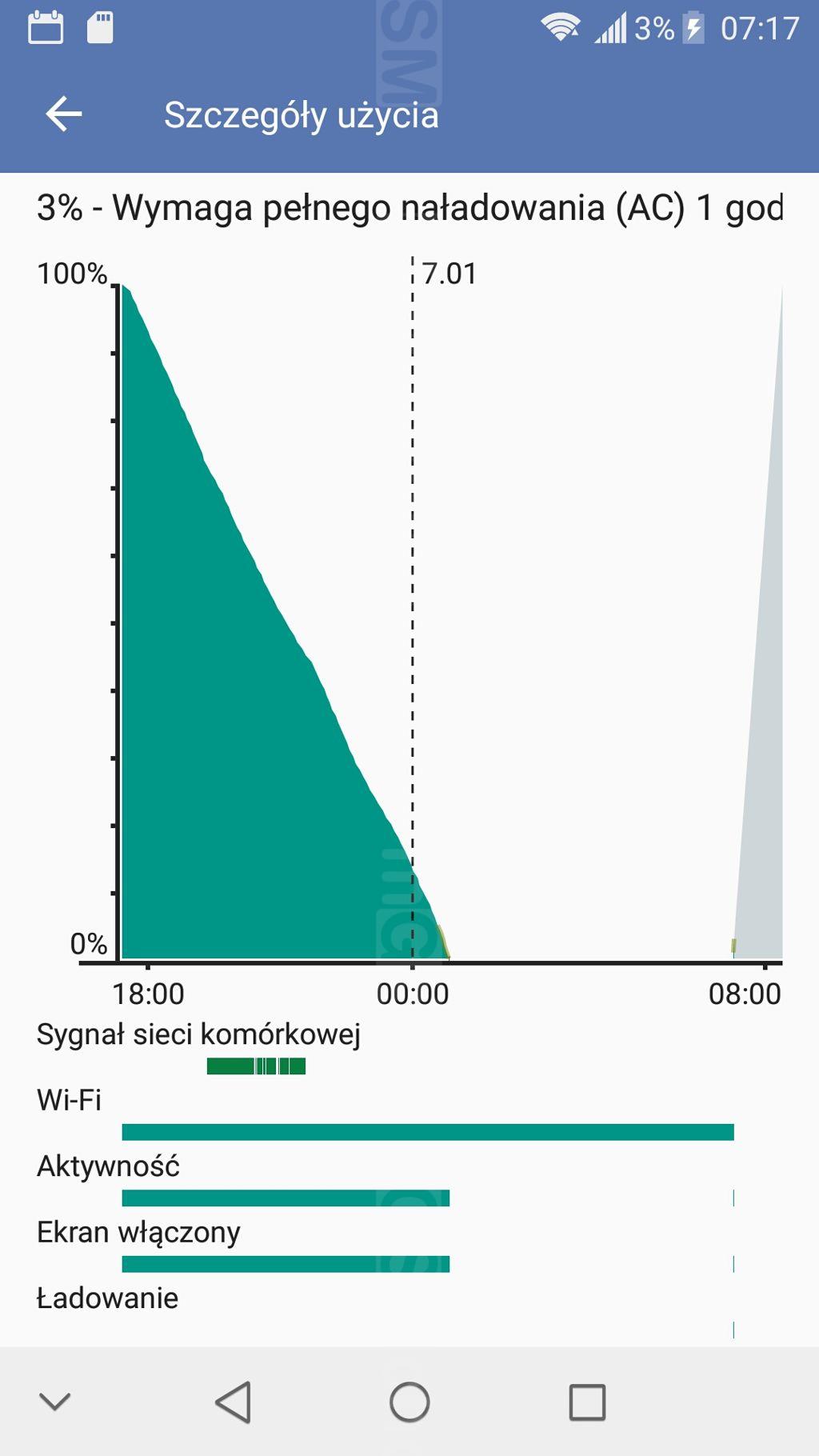
Task: Go back from Szczegóły użycia
Action: click(x=64, y=114)
